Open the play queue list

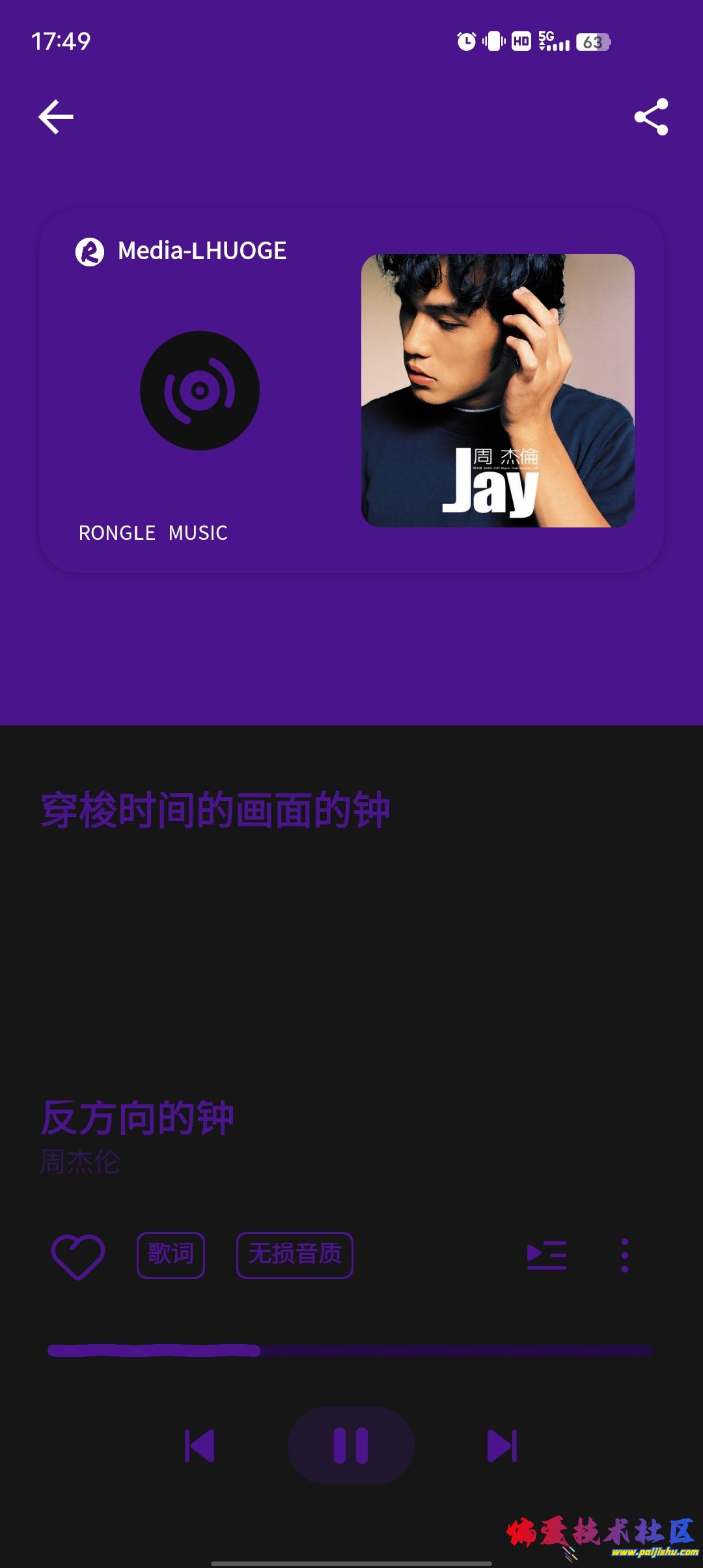point(546,1255)
